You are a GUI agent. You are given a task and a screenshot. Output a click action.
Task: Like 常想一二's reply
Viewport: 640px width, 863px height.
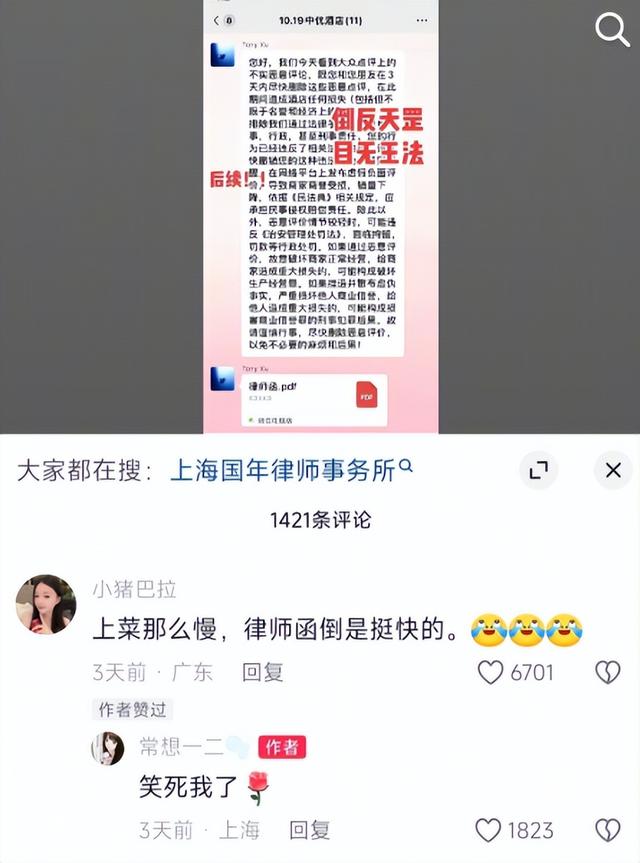488,829
